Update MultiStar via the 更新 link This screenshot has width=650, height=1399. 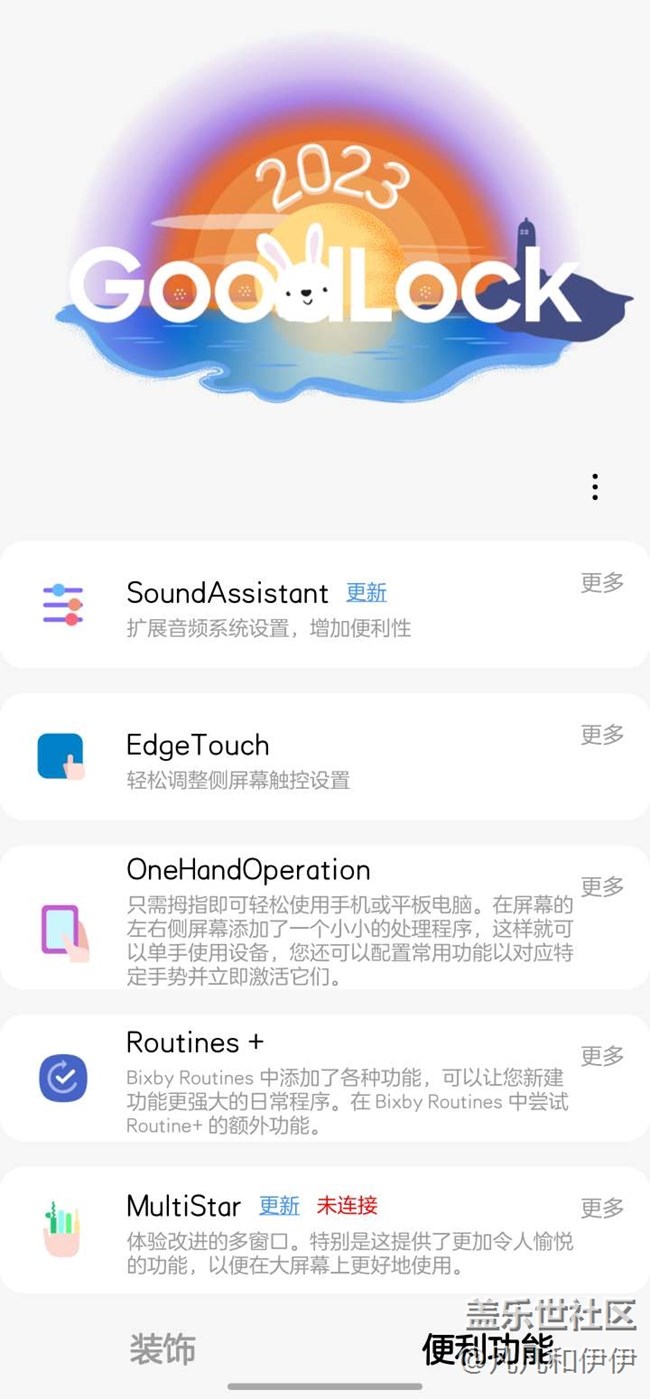(279, 1206)
